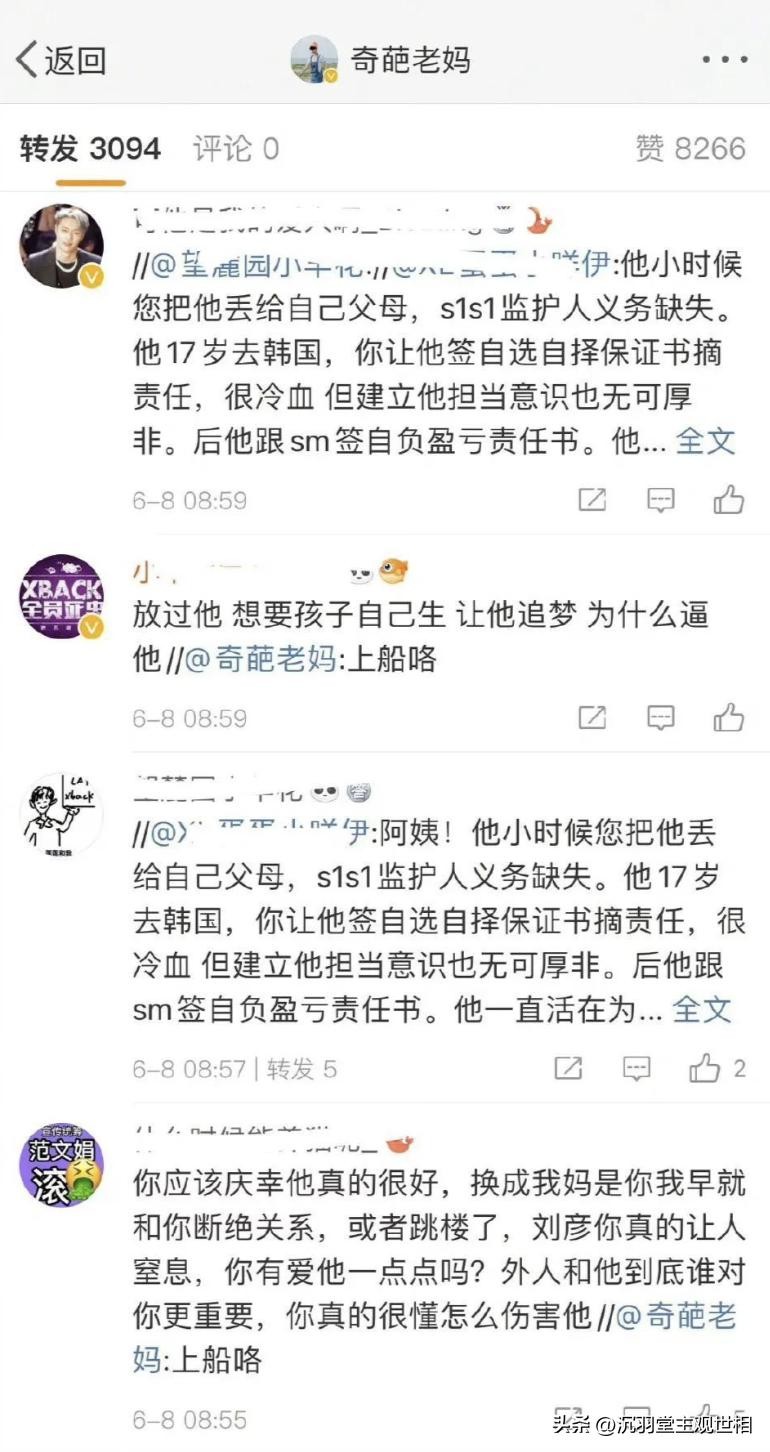Open the XBACK avatar user profile
770x1452 pixels.
pyautogui.click(x=62, y=597)
